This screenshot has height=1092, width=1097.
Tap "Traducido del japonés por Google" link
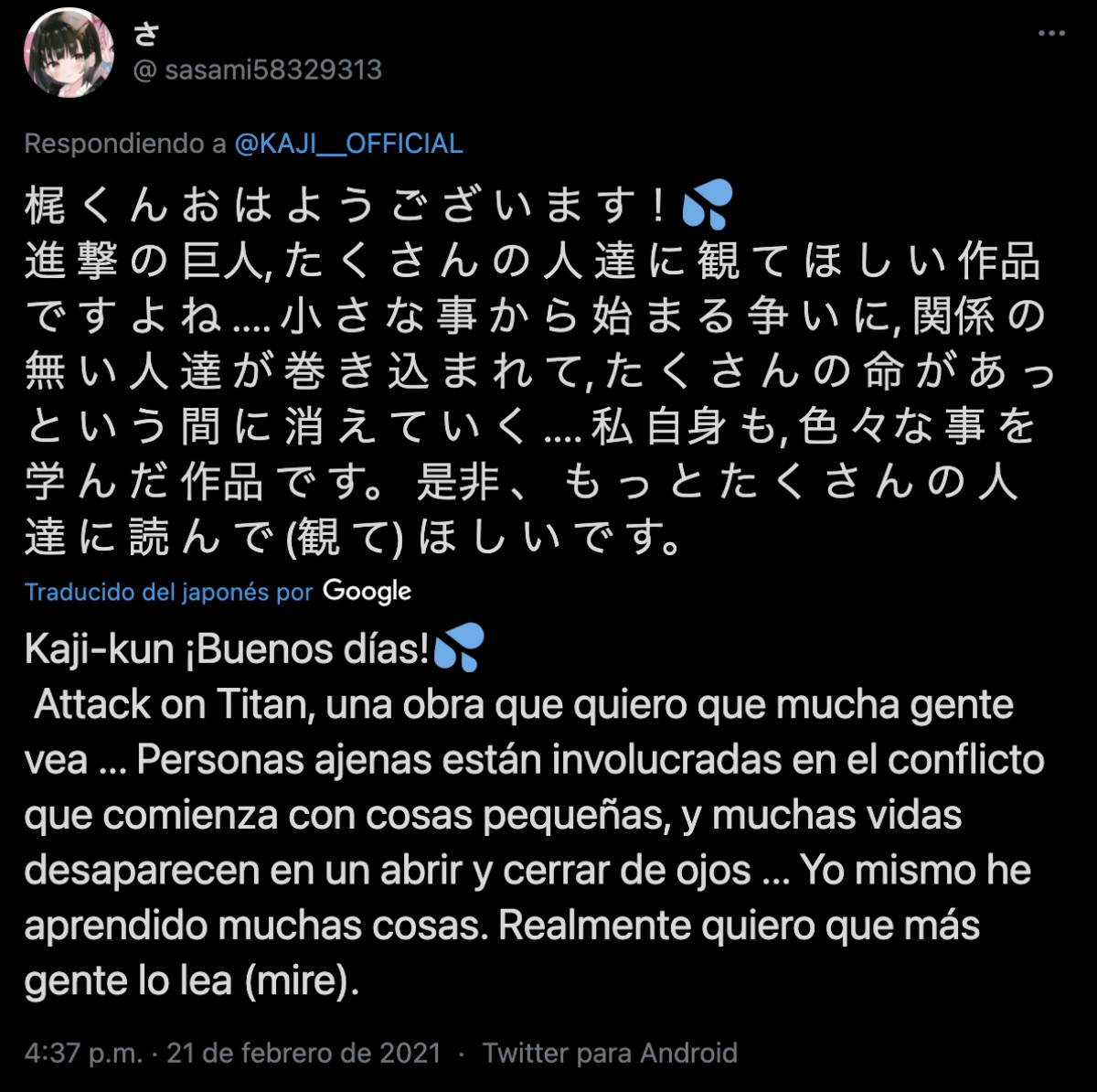coord(218,592)
